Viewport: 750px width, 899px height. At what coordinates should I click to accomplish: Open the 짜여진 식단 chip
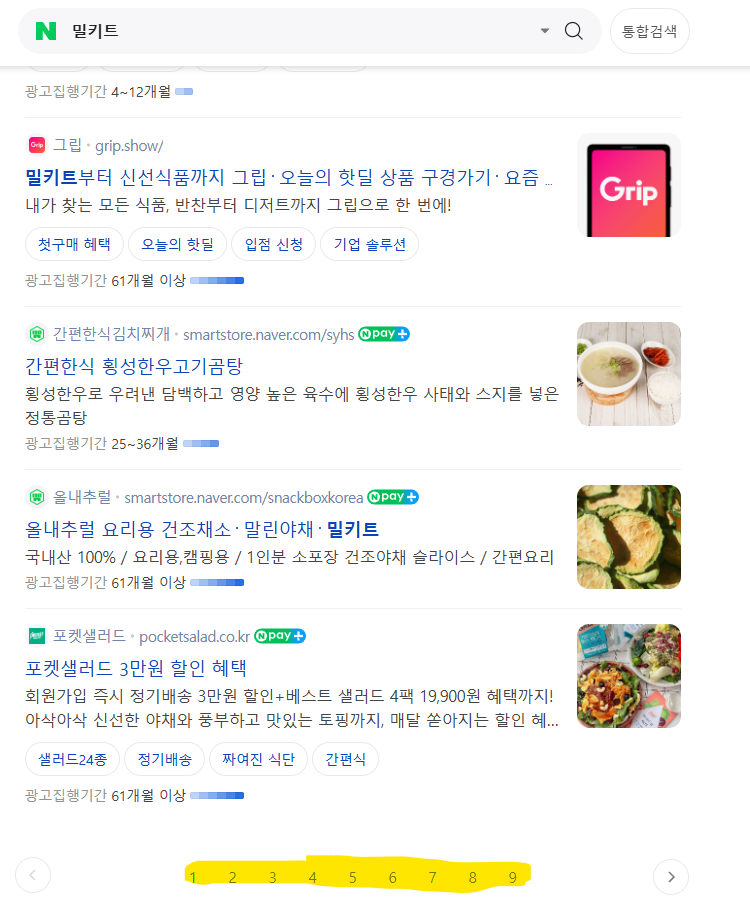pyautogui.click(x=258, y=760)
